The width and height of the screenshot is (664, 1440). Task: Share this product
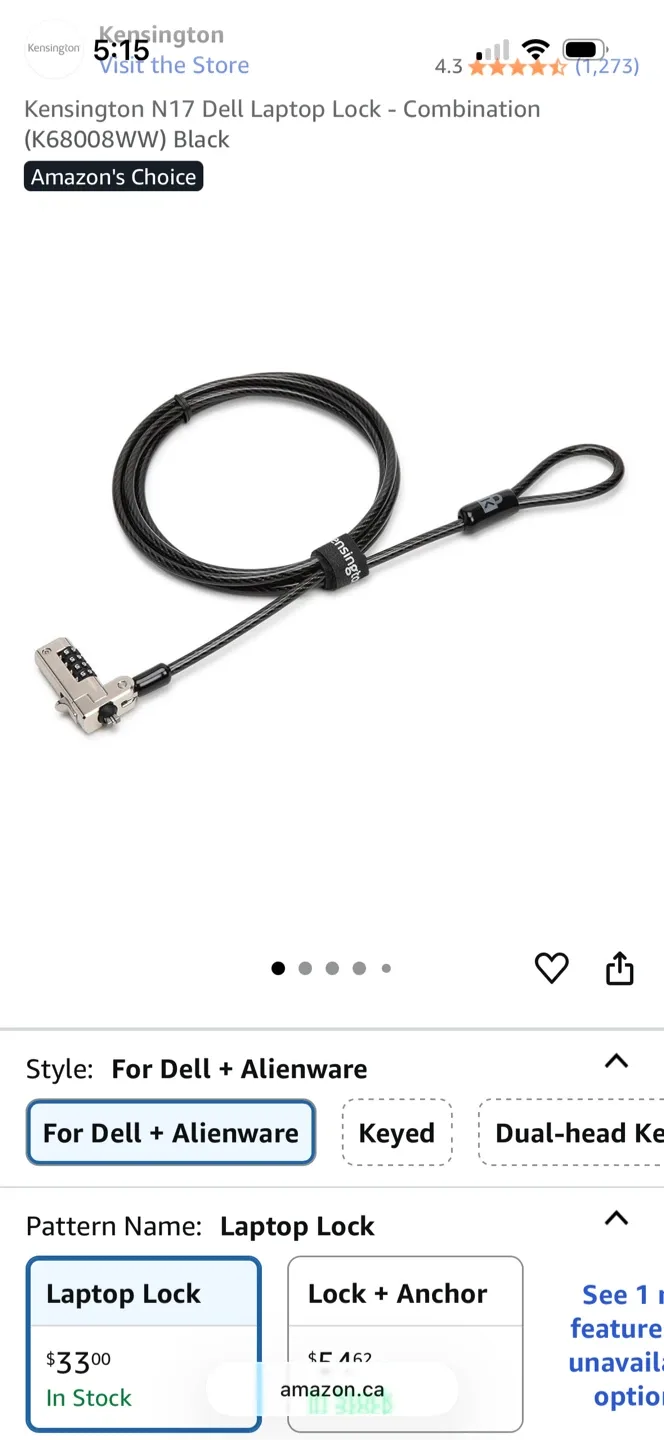click(x=620, y=968)
